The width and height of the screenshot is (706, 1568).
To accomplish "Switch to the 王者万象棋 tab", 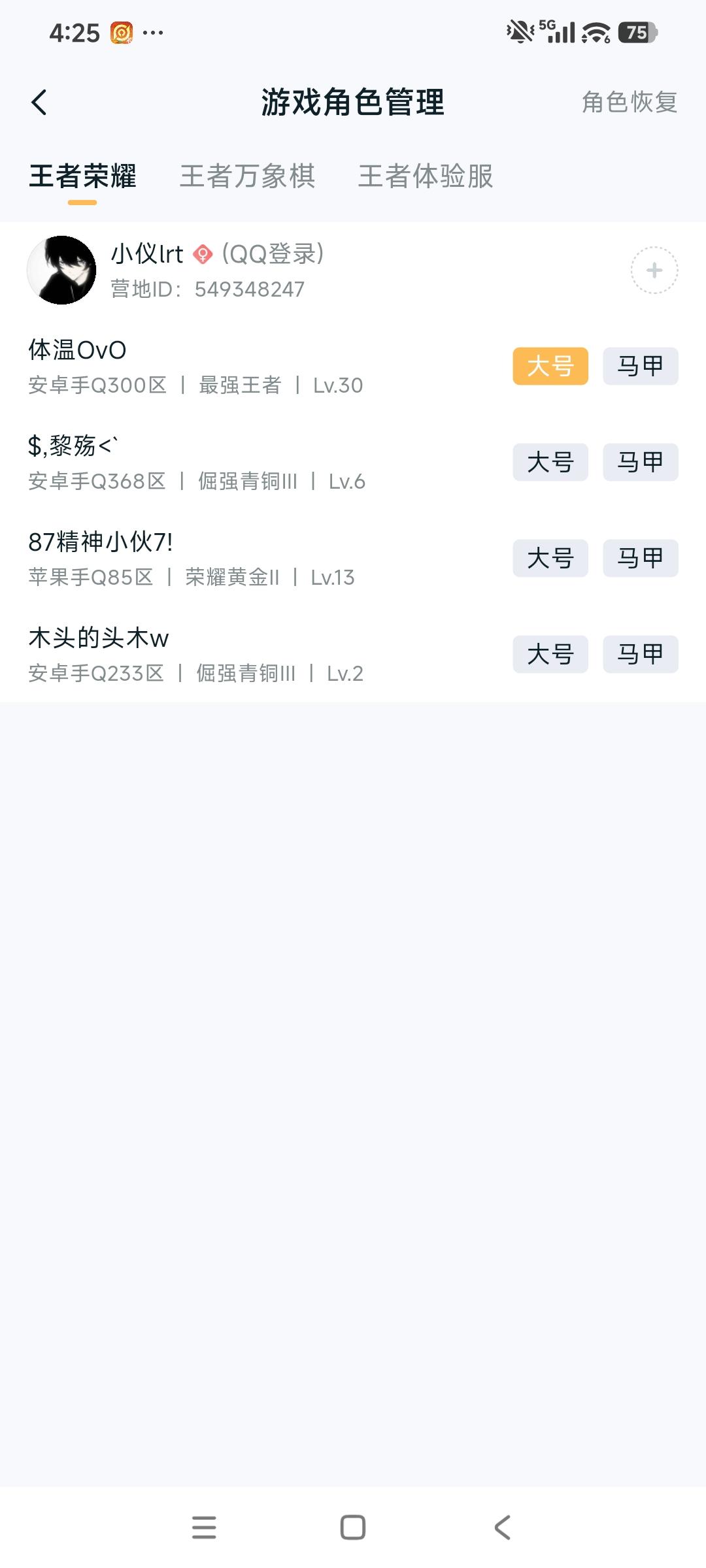I will point(248,178).
